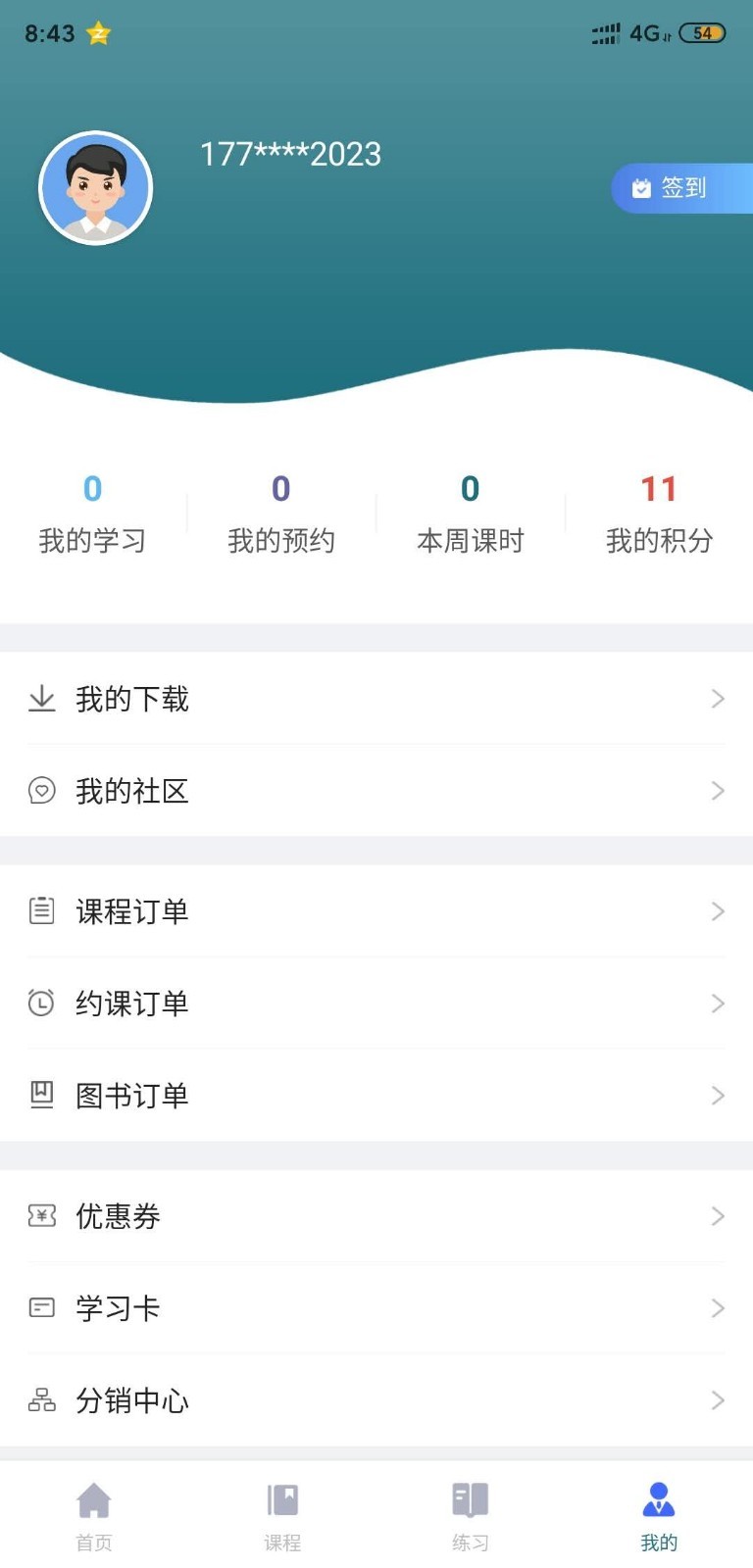
Task: Open the profile avatar
Action: pos(96,188)
